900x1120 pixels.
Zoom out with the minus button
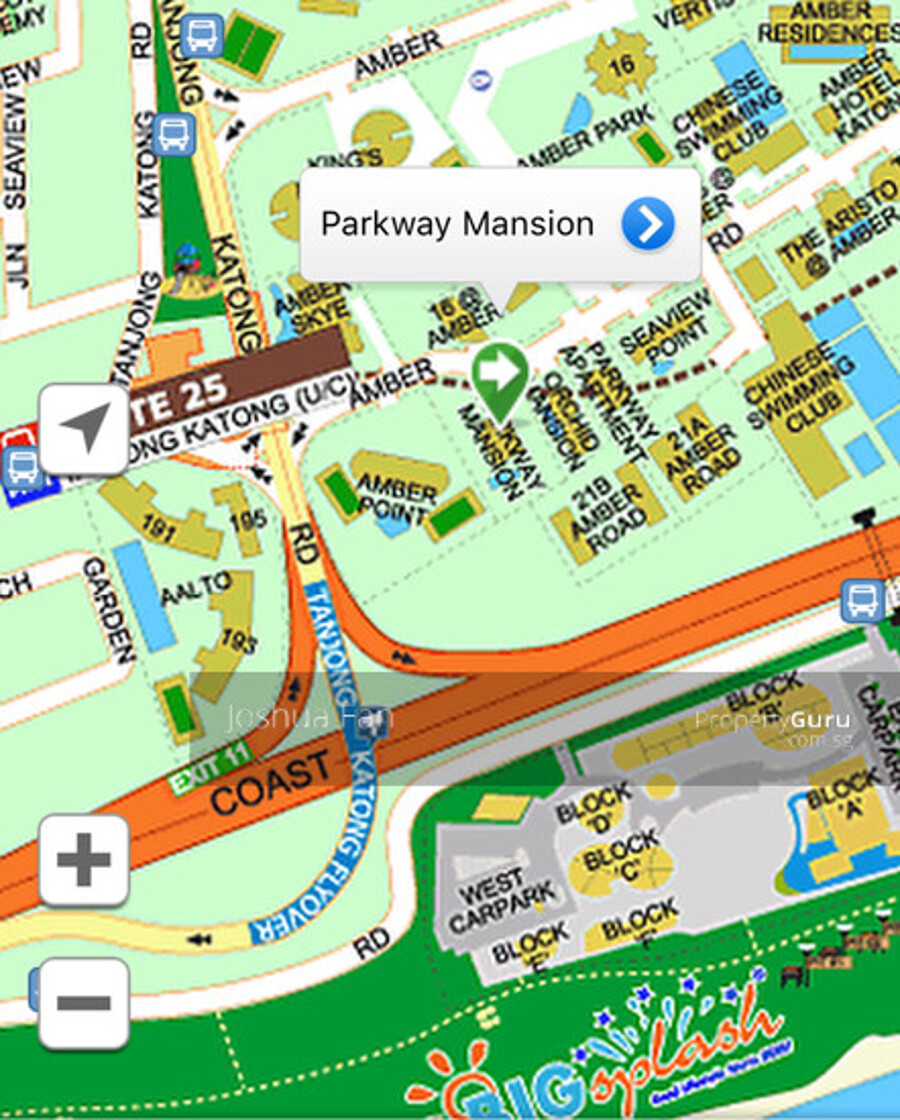(84, 1003)
